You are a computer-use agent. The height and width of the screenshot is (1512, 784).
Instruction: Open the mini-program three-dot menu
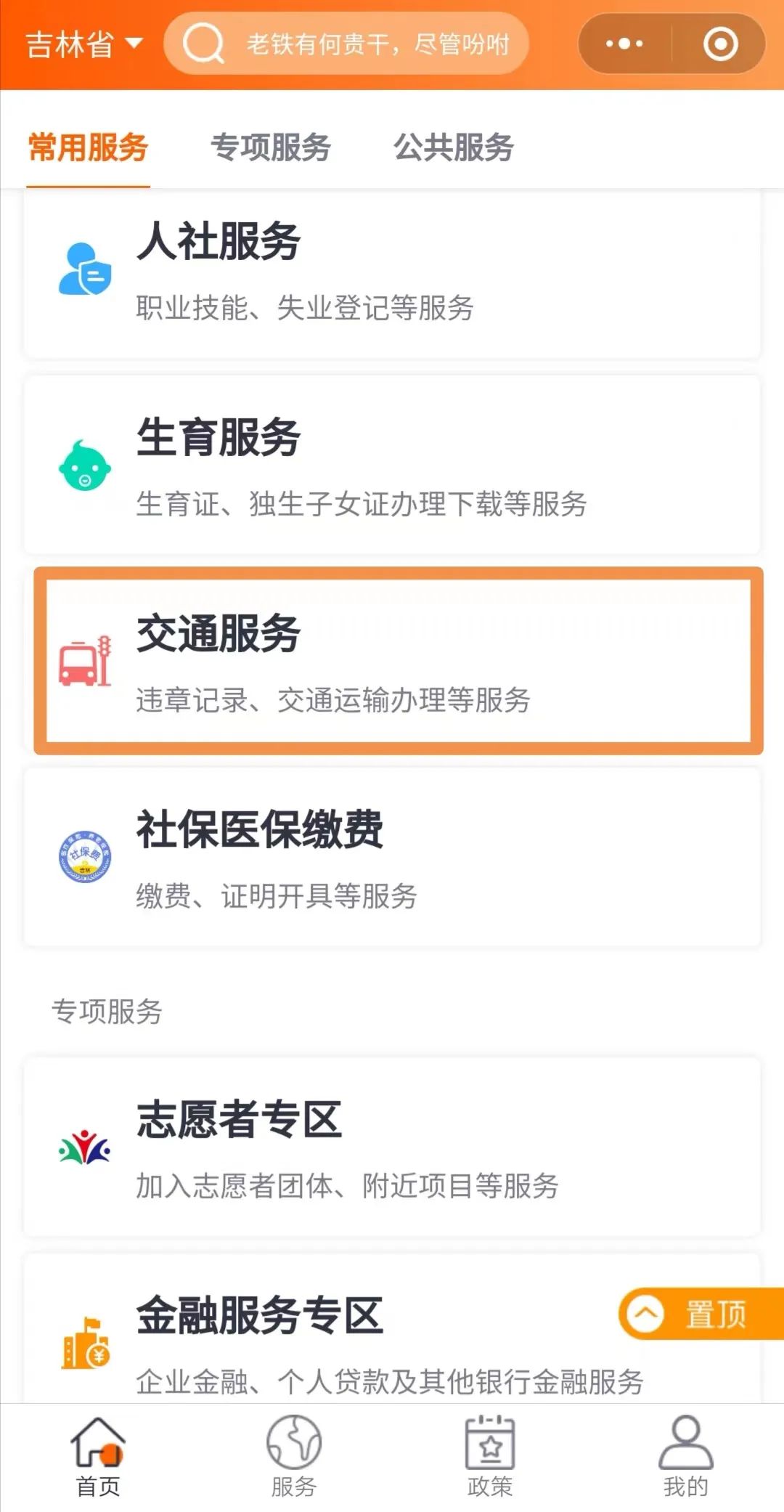[x=624, y=44]
